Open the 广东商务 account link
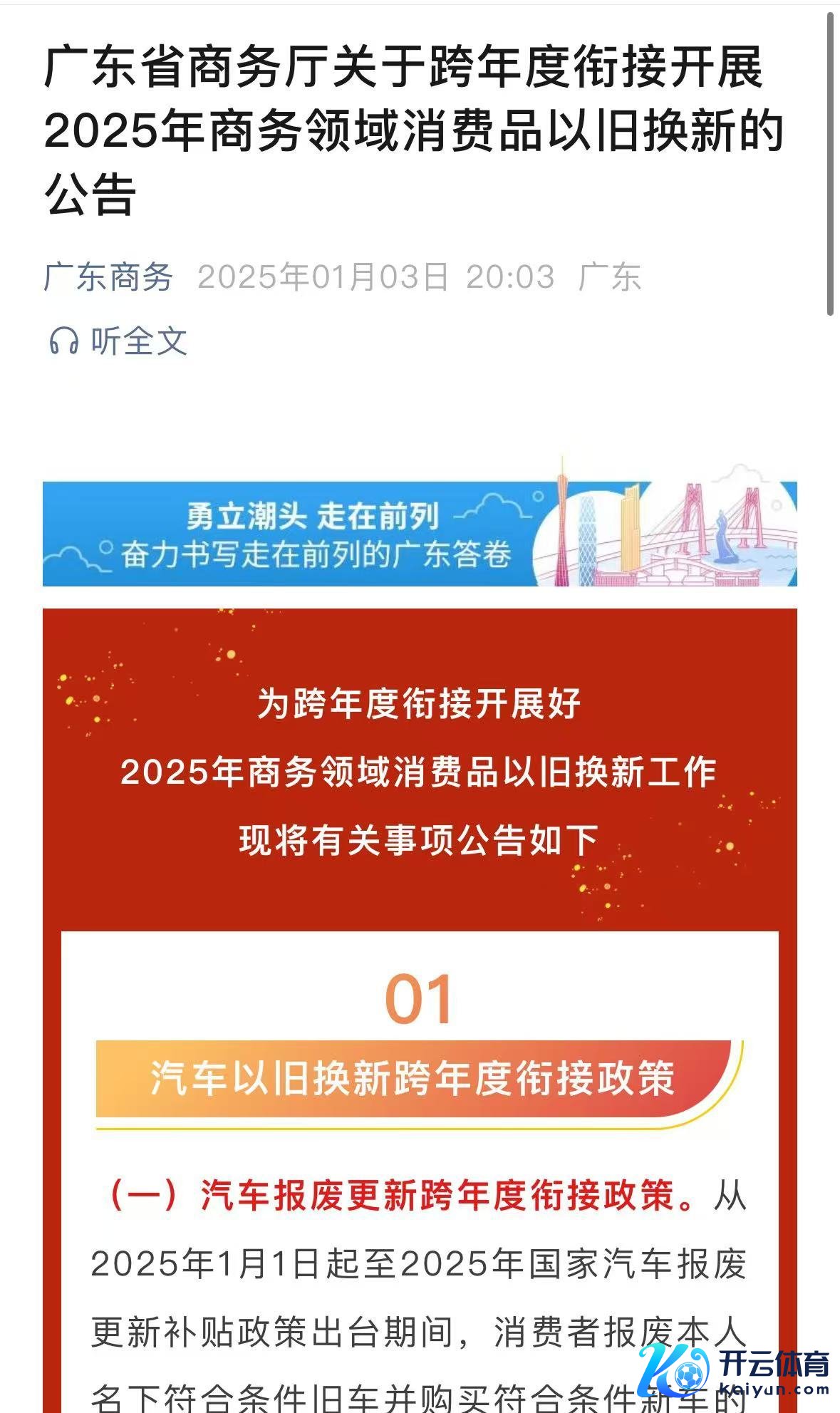 [x=108, y=277]
